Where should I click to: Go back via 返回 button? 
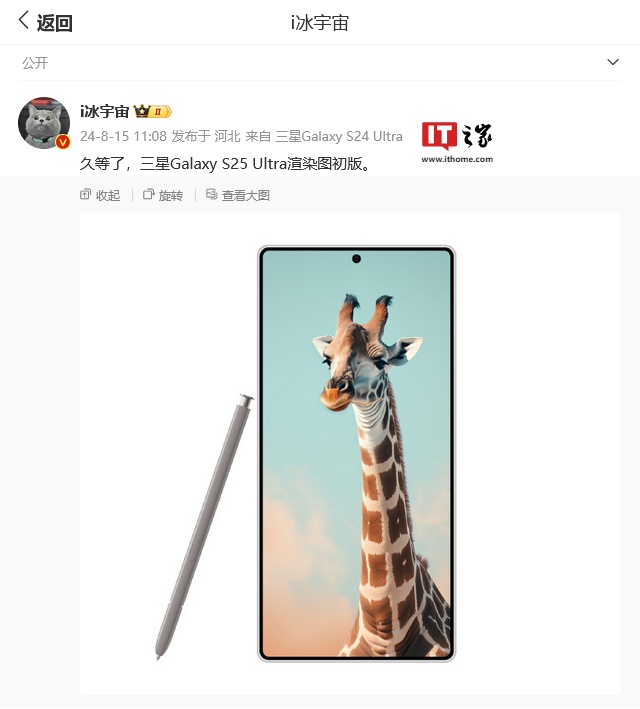(45, 22)
